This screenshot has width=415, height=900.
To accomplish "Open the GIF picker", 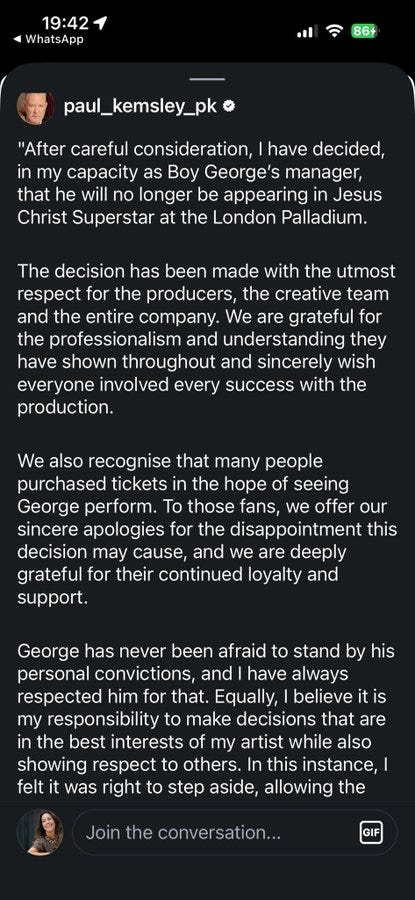I will coord(370,833).
